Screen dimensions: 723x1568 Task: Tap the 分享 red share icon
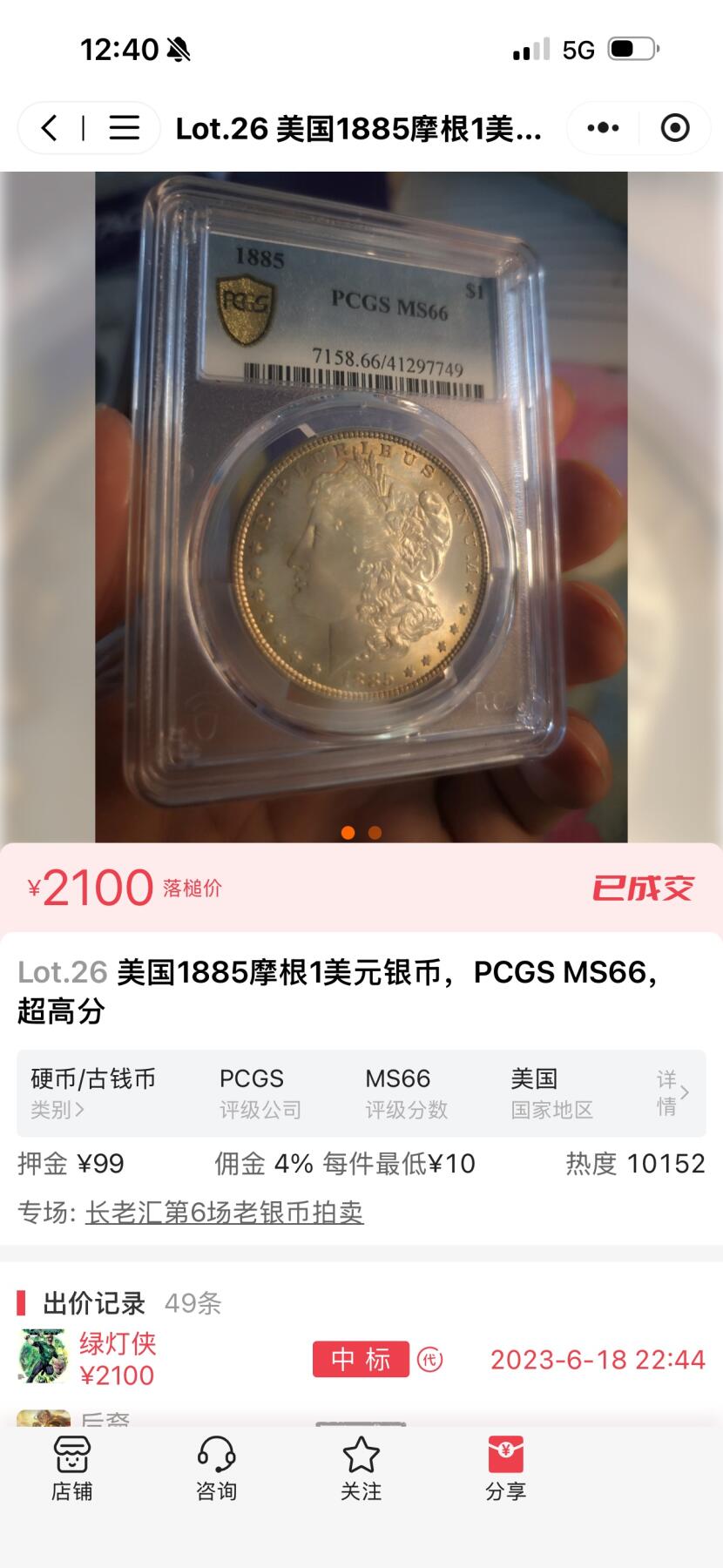pos(505,1468)
